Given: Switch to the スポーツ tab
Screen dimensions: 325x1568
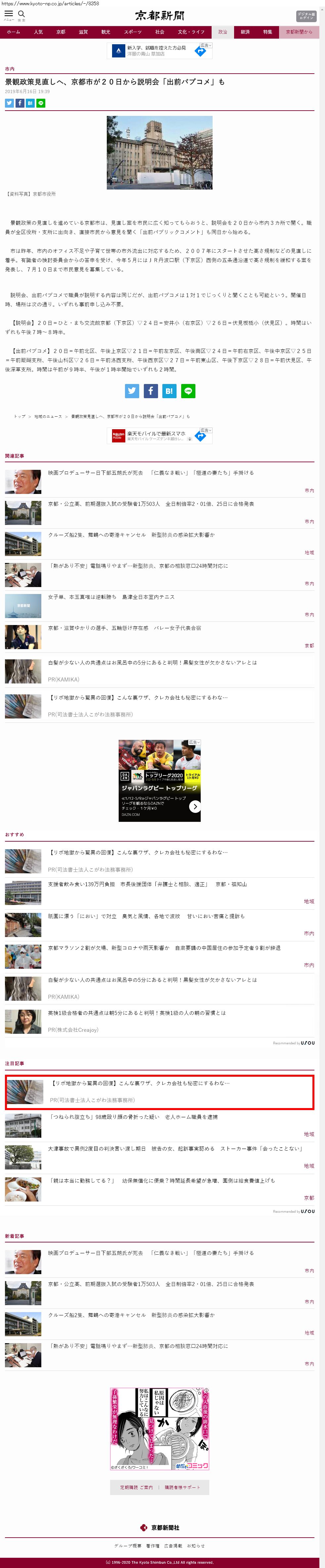Looking at the screenshot, I should point(132,32).
